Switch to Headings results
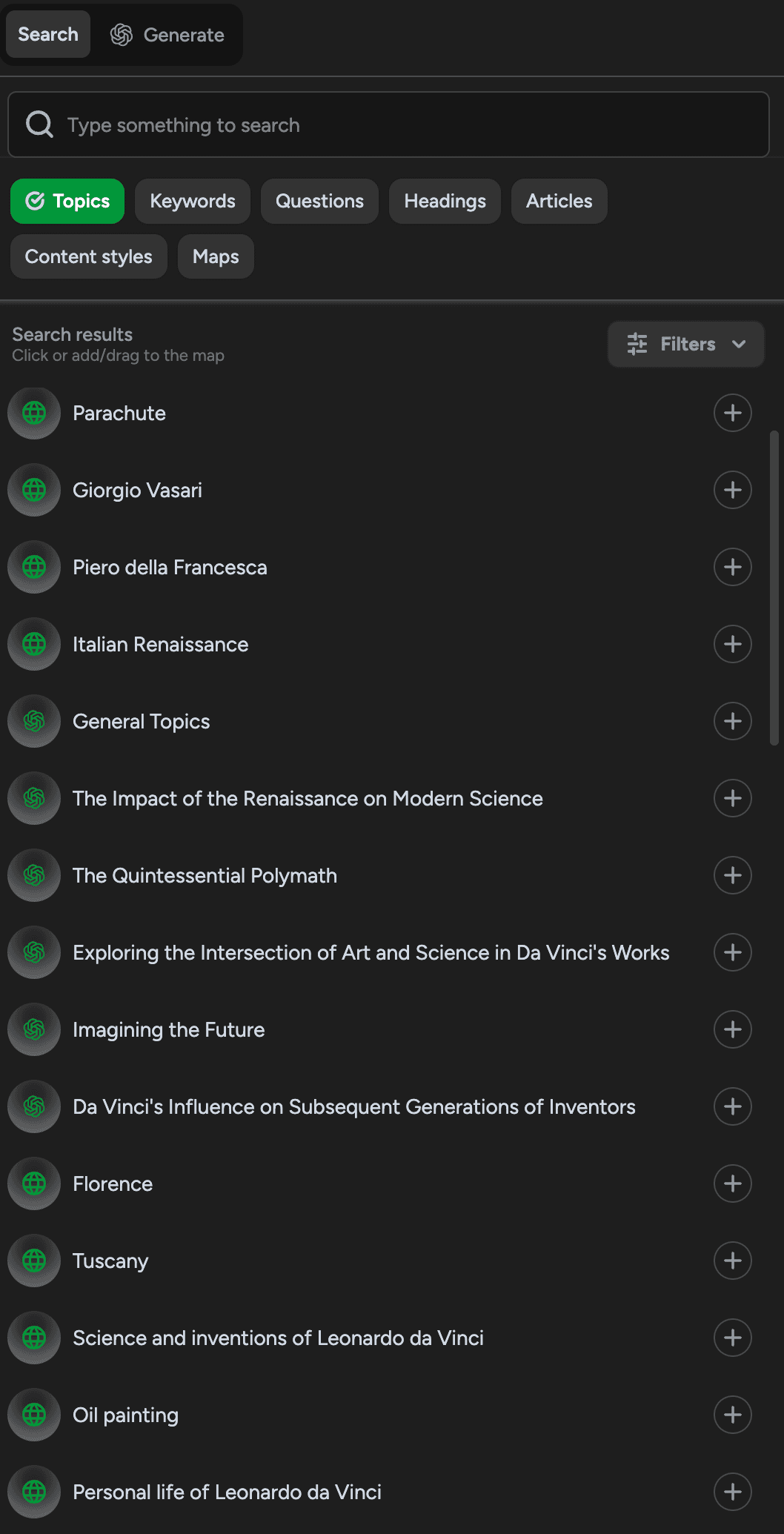Image resolution: width=784 pixels, height=1534 pixels. [x=445, y=201]
